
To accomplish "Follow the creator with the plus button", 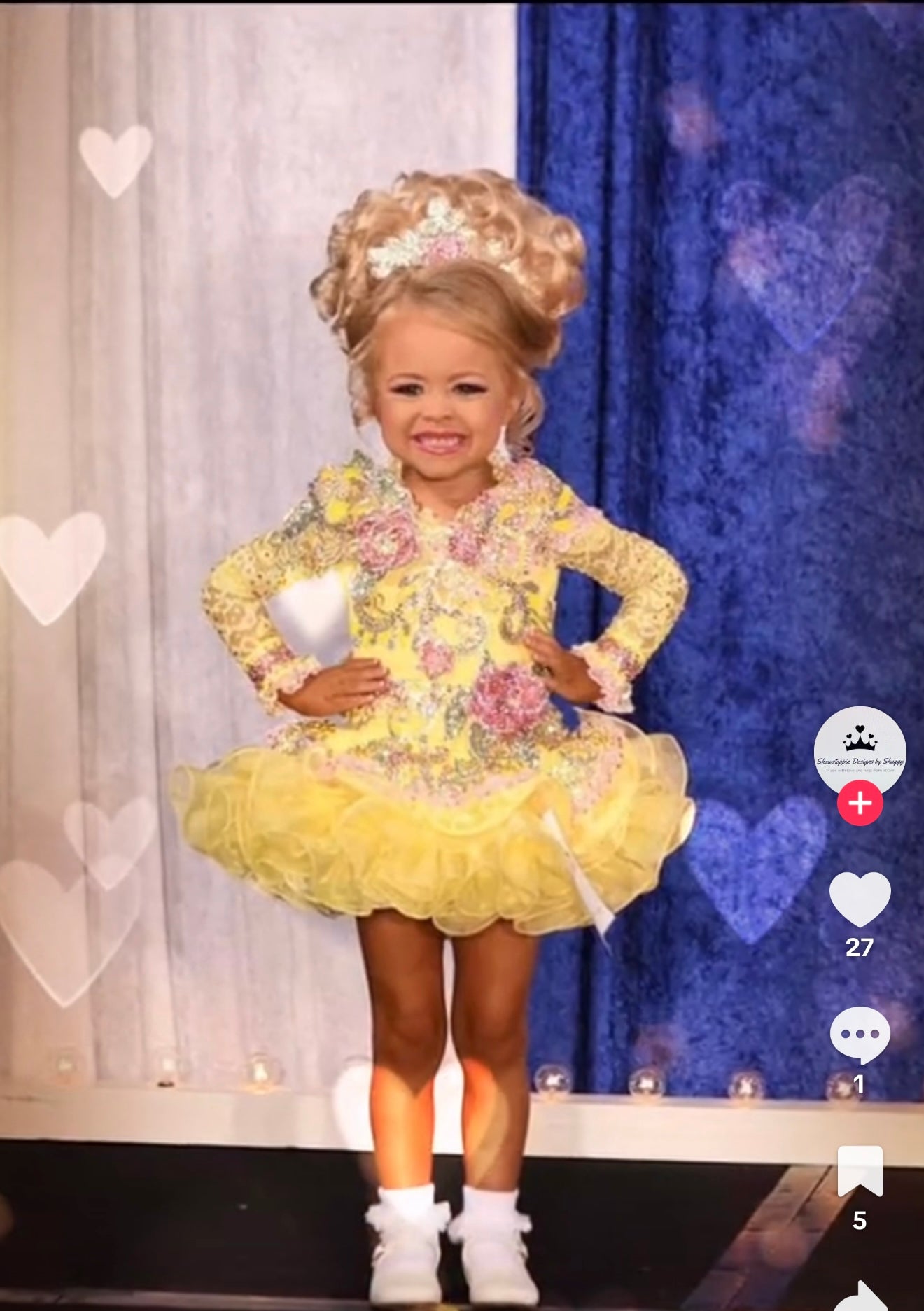I will [860, 803].
